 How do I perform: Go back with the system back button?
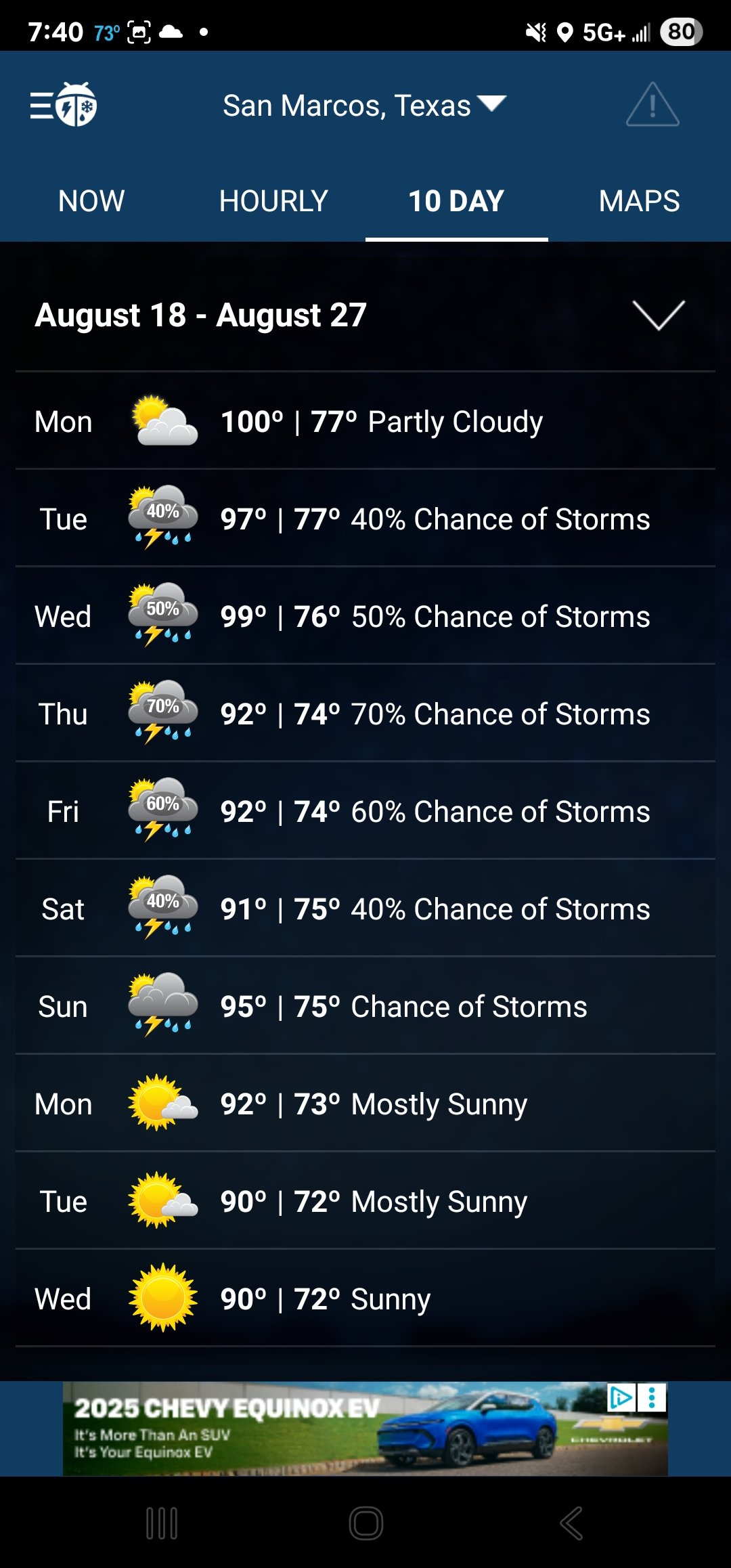(571, 1523)
